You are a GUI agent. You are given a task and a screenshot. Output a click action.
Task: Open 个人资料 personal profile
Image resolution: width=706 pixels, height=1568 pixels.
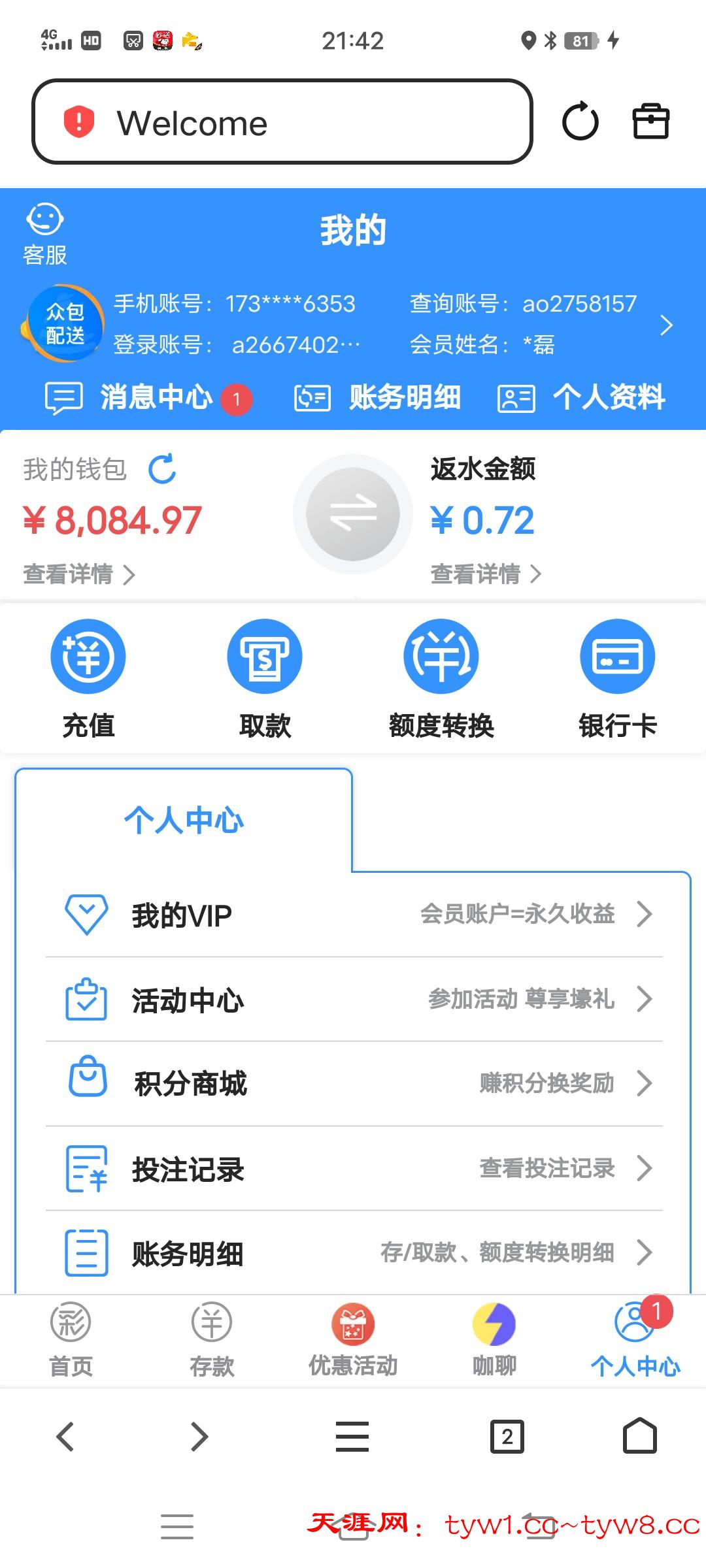582,397
